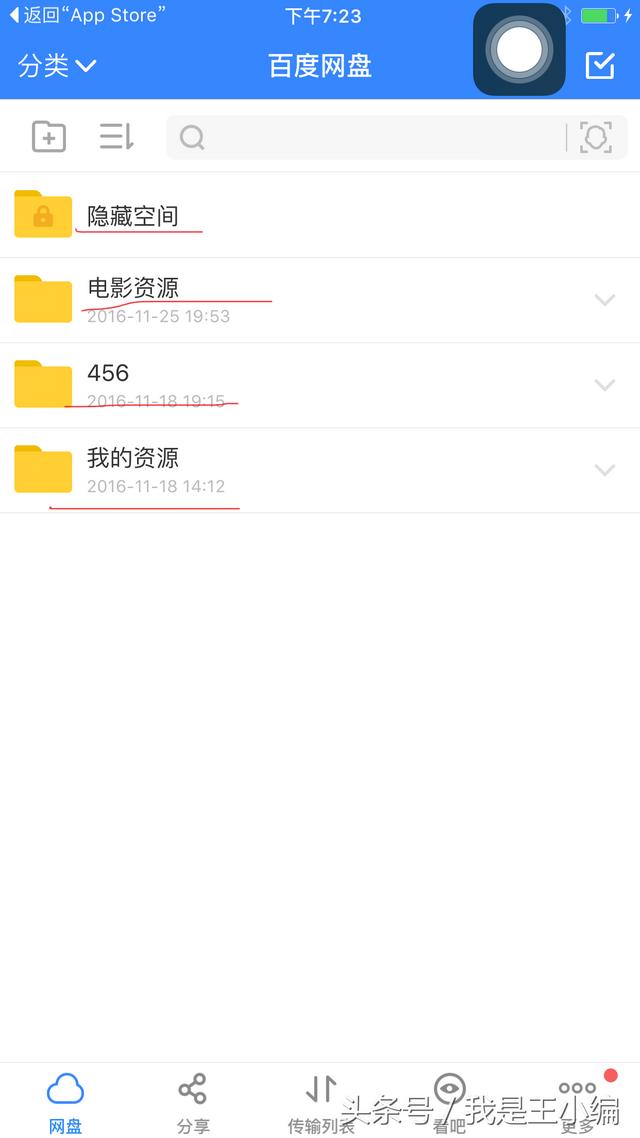The height and width of the screenshot is (1138, 640).
Task: Switch to the 分享 tab
Action: [193, 1102]
